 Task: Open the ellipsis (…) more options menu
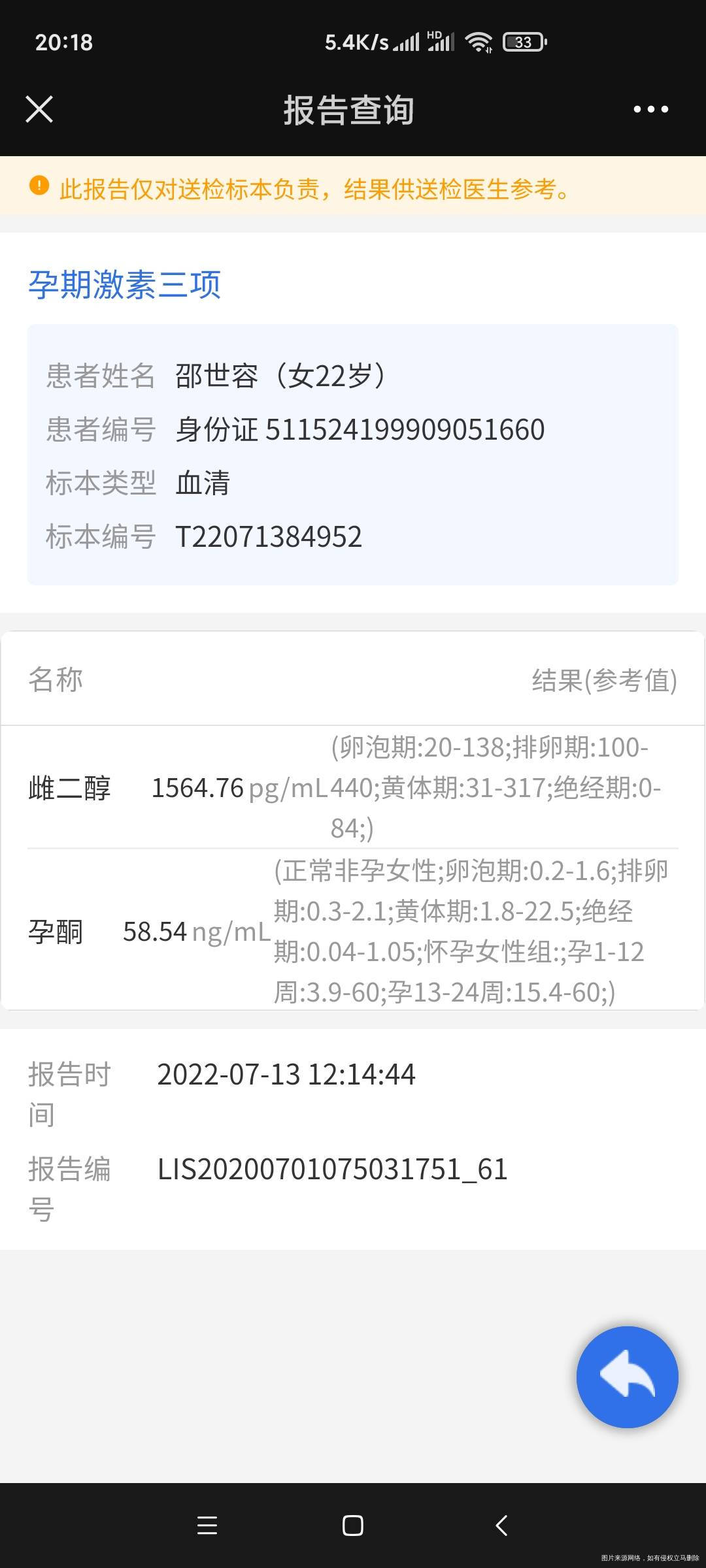[x=652, y=110]
